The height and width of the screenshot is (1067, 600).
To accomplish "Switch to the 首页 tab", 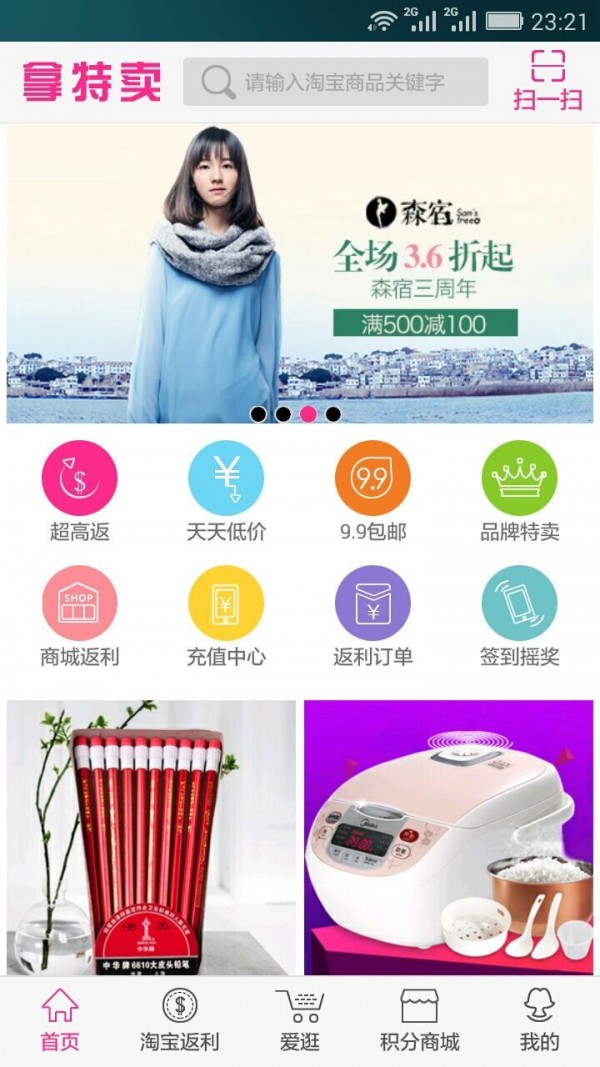I will (60, 1020).
